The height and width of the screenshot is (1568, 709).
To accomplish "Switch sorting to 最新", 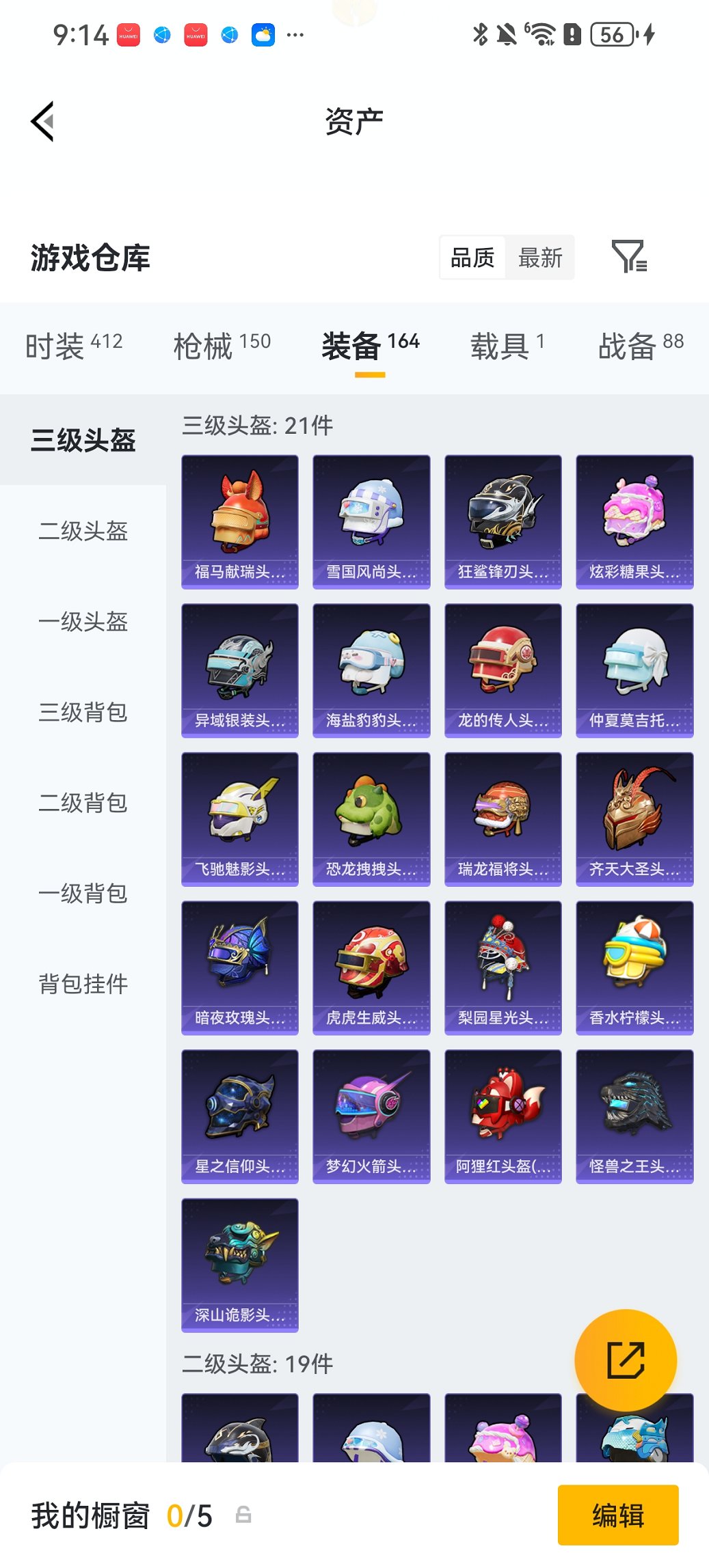I will tap(540, 258).
